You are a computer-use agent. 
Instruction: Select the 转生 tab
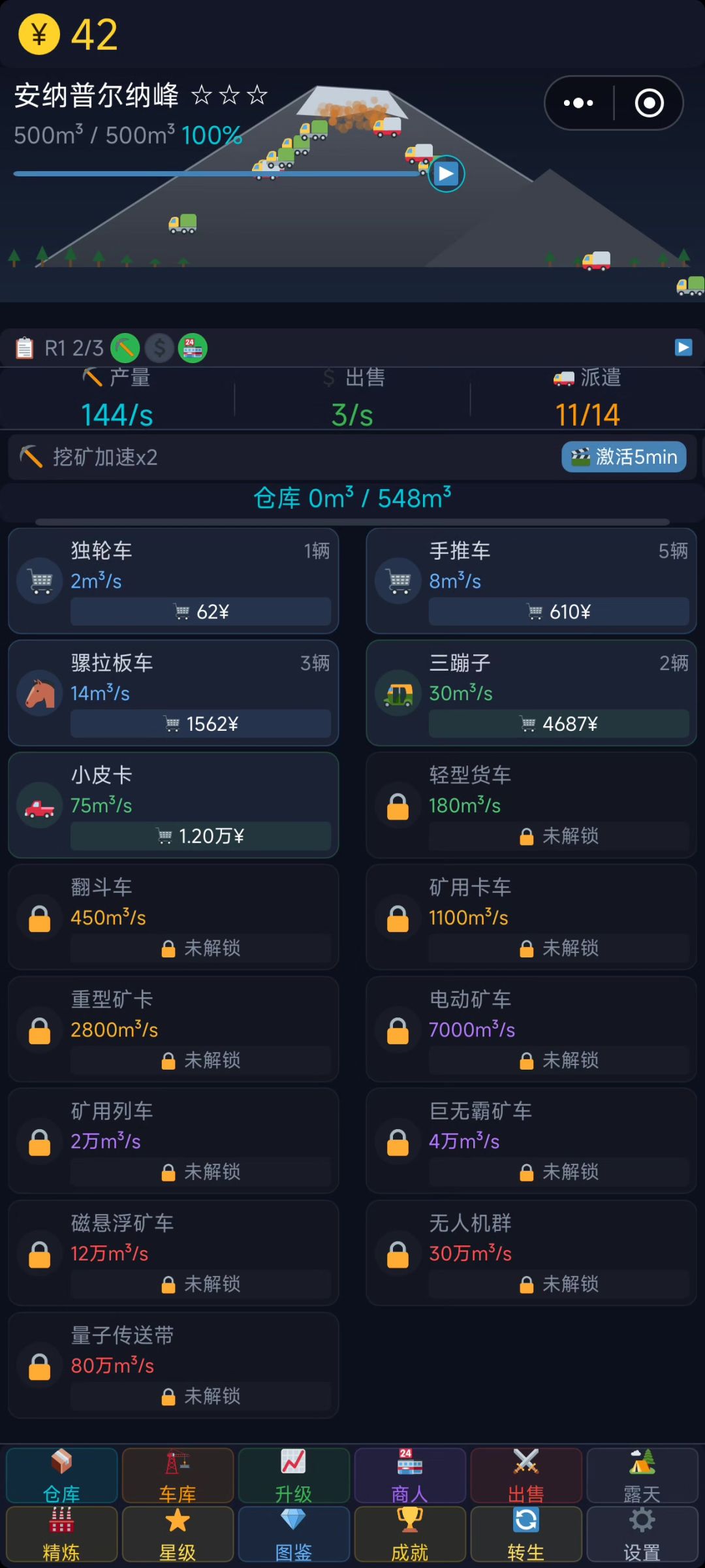click(x=526, y=1533)
